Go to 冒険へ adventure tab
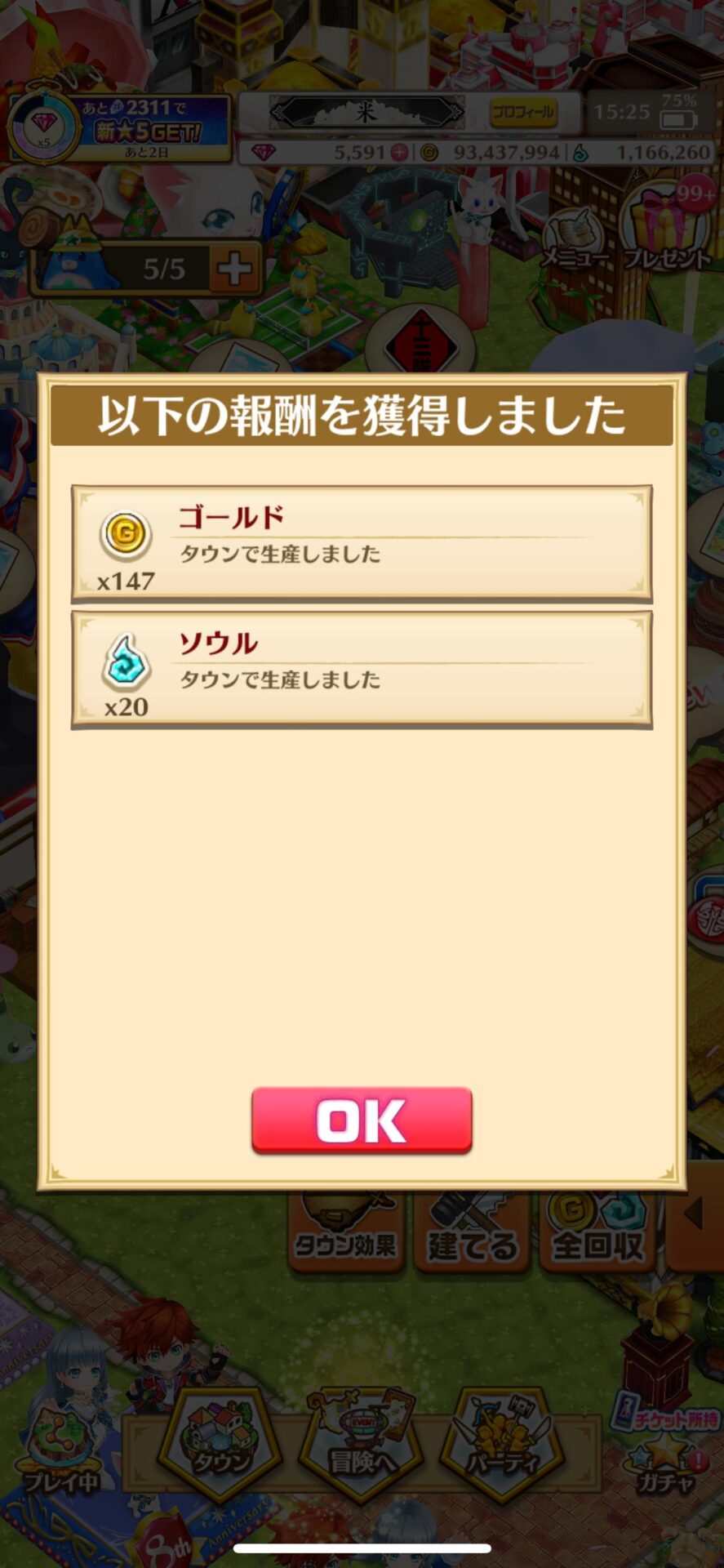The image size is (724, 1568). coord(362,1446)
